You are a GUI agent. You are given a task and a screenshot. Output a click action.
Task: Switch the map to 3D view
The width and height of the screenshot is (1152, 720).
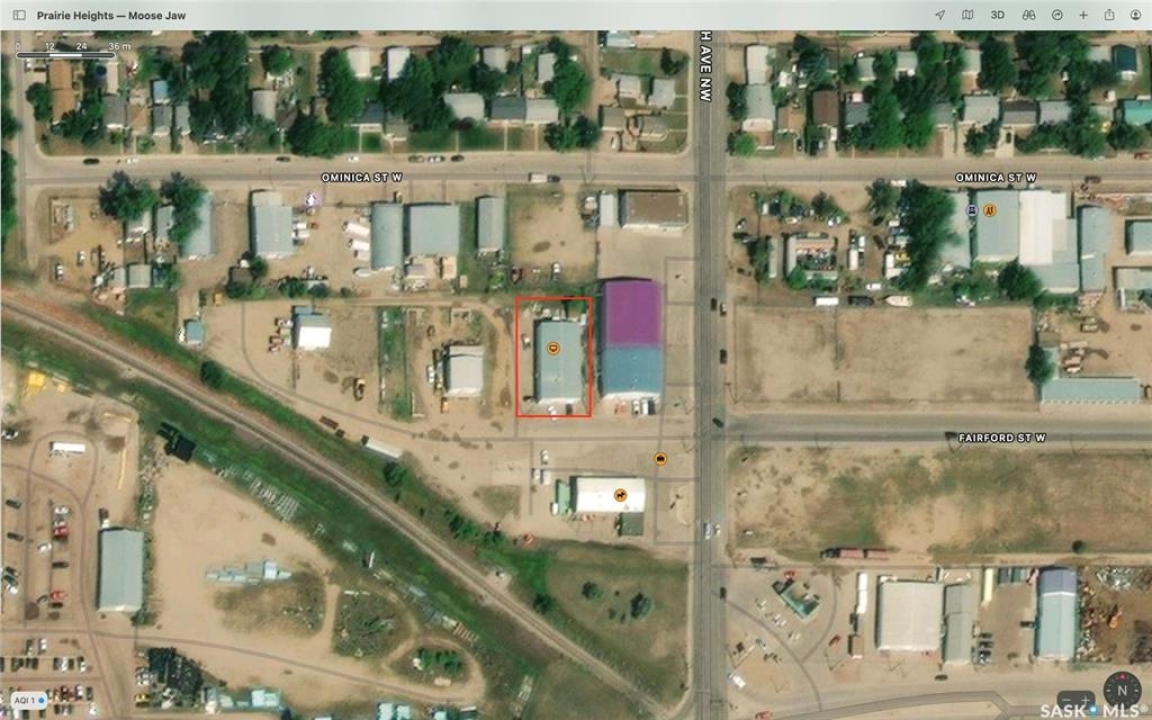pos(997,15)
